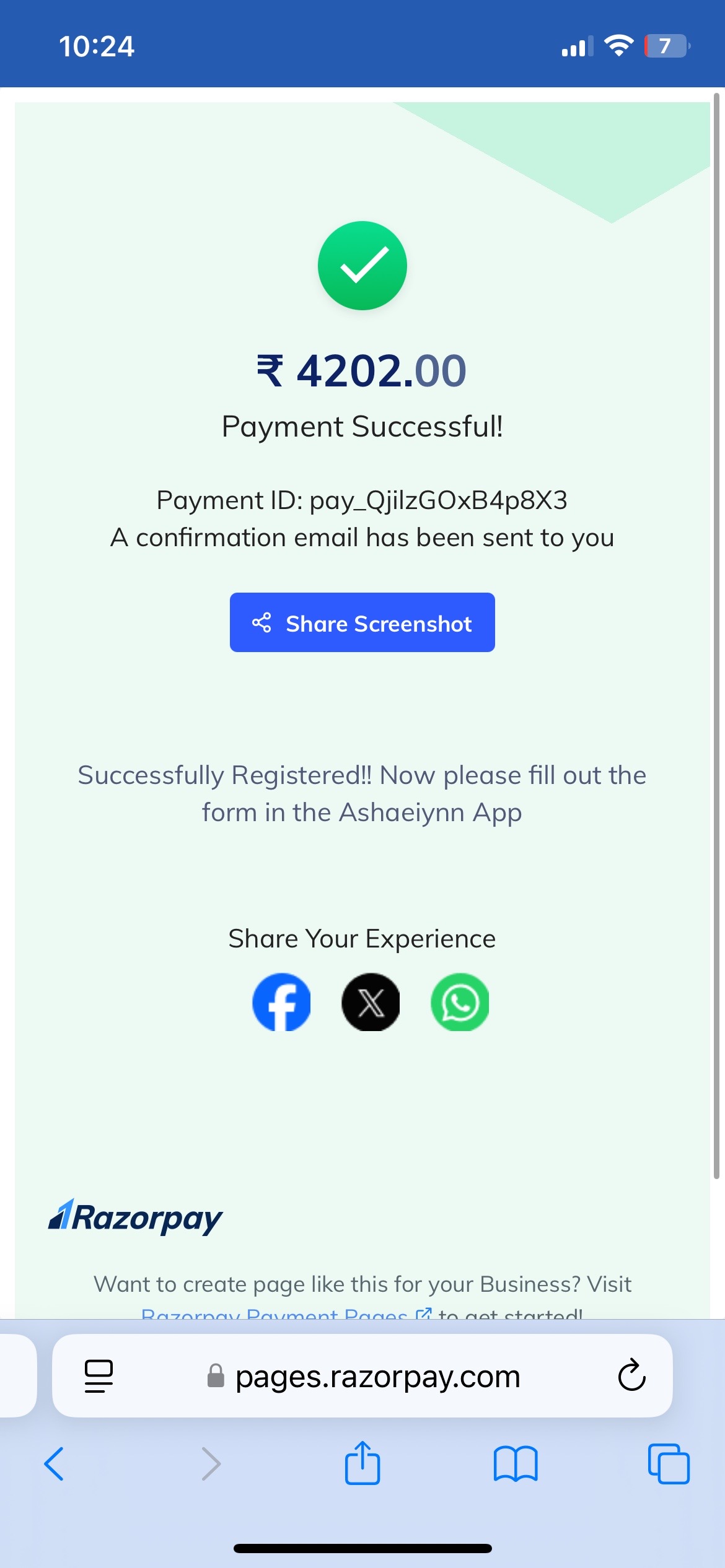Open Safari bookmarks
The image size is (725, 1568).
516,1464
